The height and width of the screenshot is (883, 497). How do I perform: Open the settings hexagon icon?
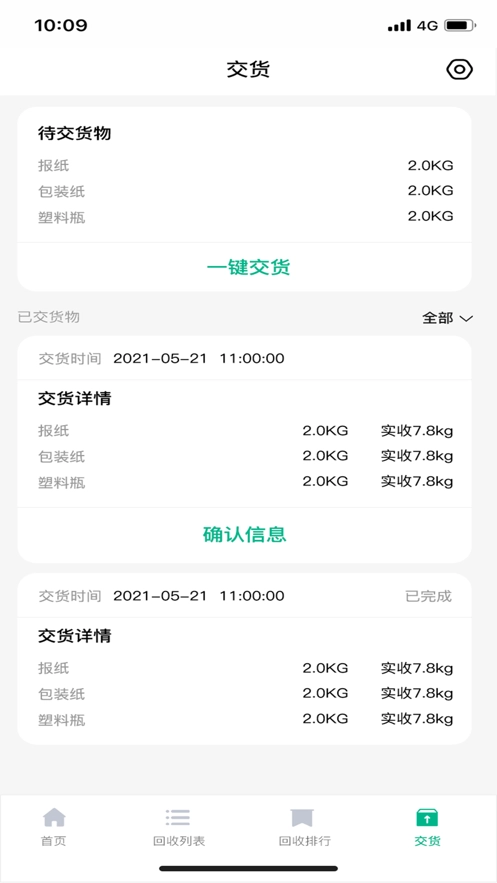[459, 70]
